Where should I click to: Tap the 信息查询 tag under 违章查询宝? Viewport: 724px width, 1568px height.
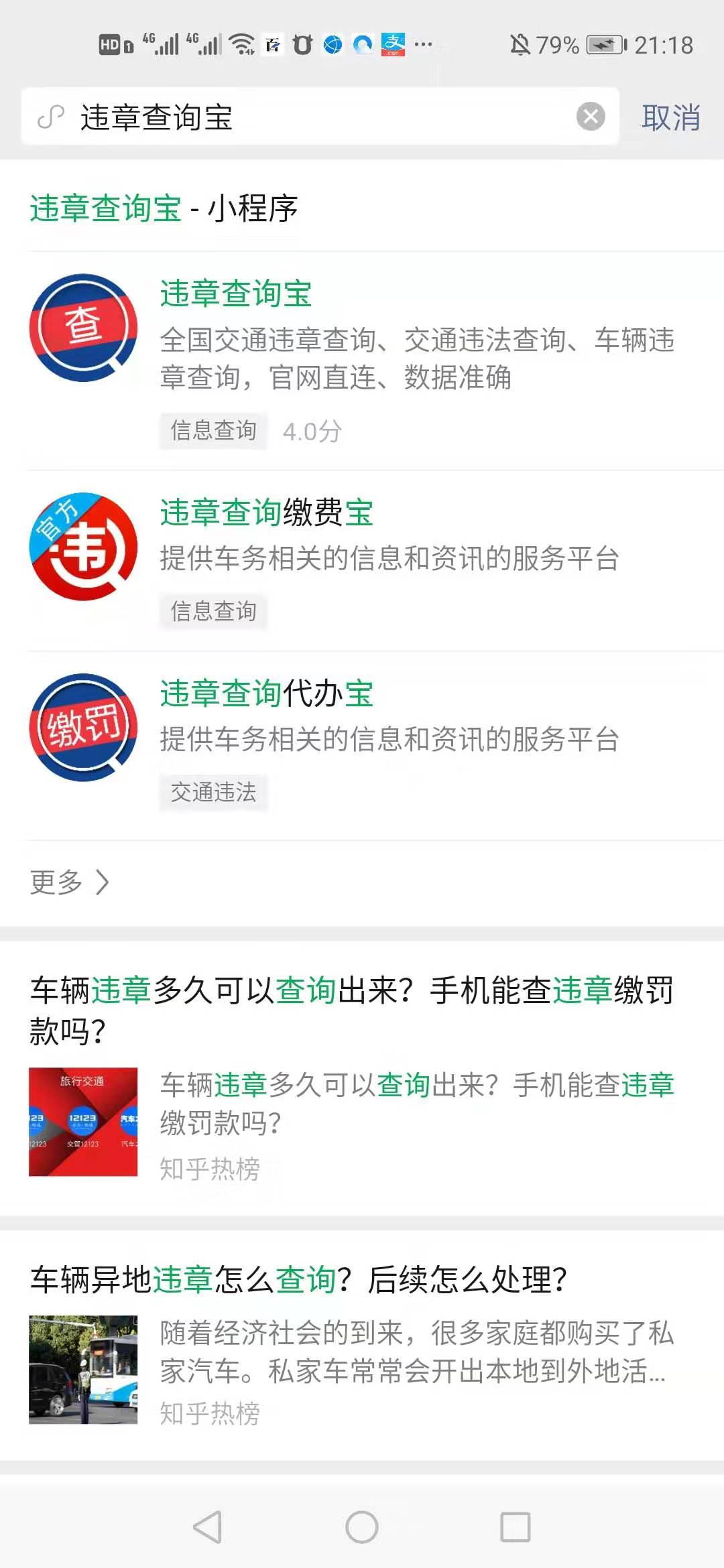(212, 430)
